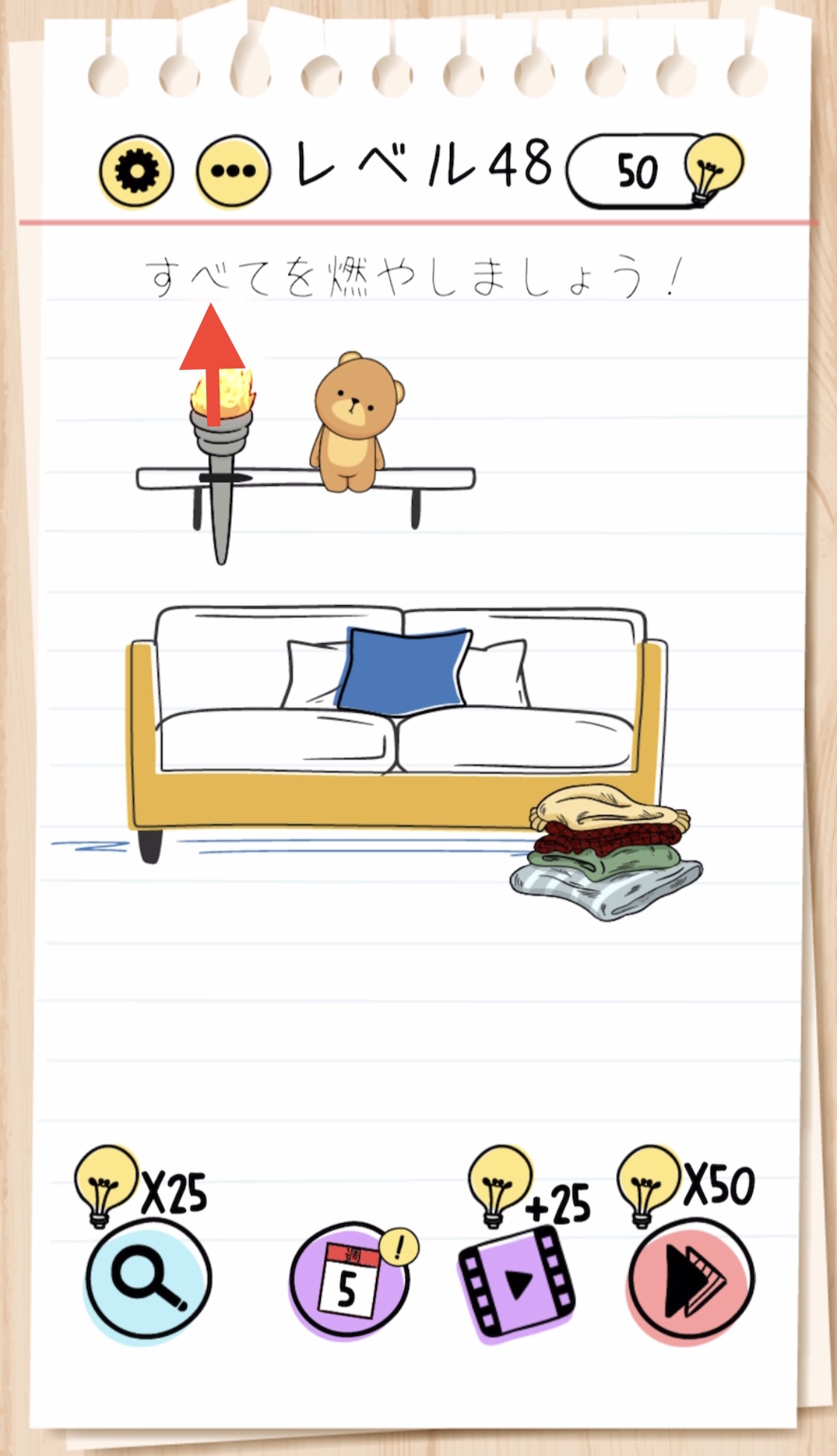Tap the blue cushion on the sofa
837x1456 pixels.
point(403,669)
